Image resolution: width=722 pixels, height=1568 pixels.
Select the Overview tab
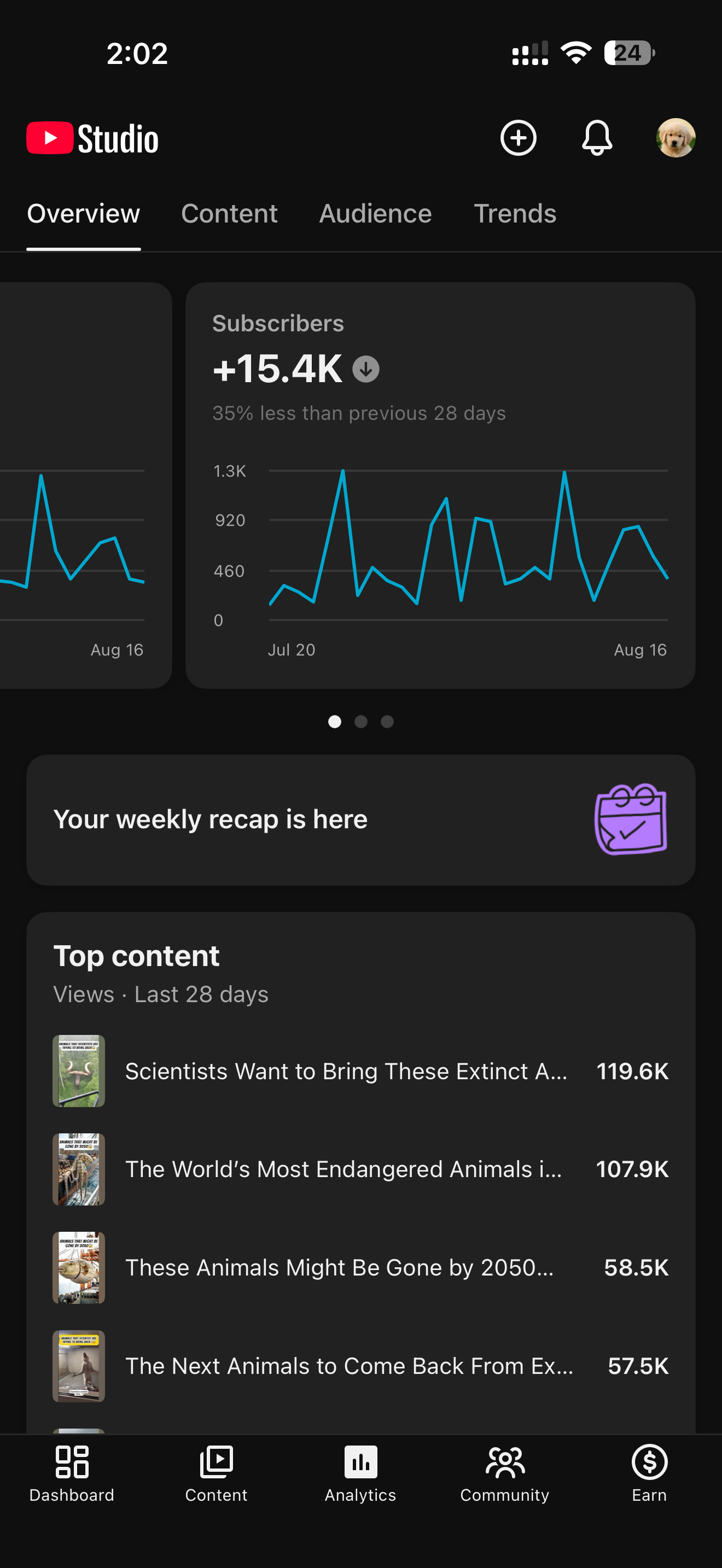pos(83,214)
